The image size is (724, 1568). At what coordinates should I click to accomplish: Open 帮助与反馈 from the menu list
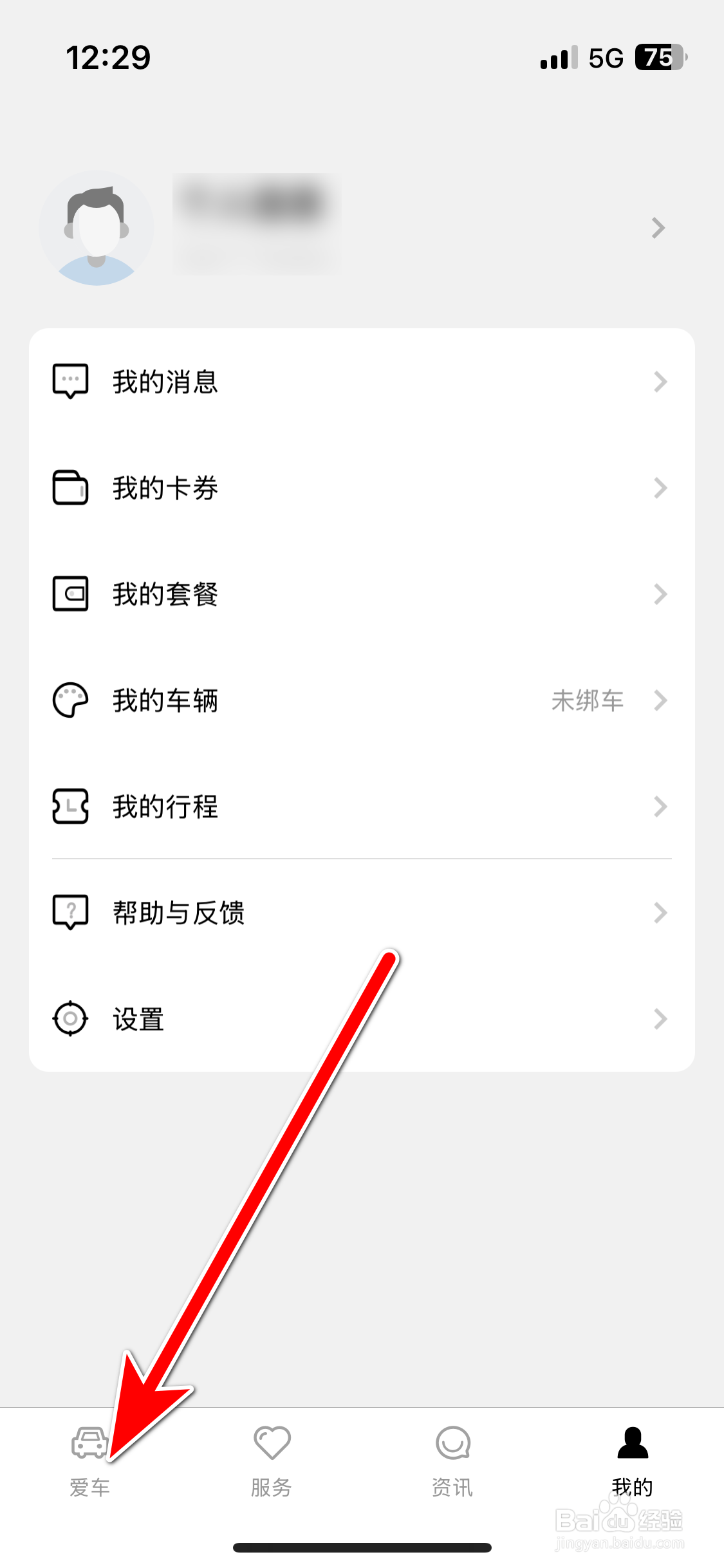tap(178, 913)
